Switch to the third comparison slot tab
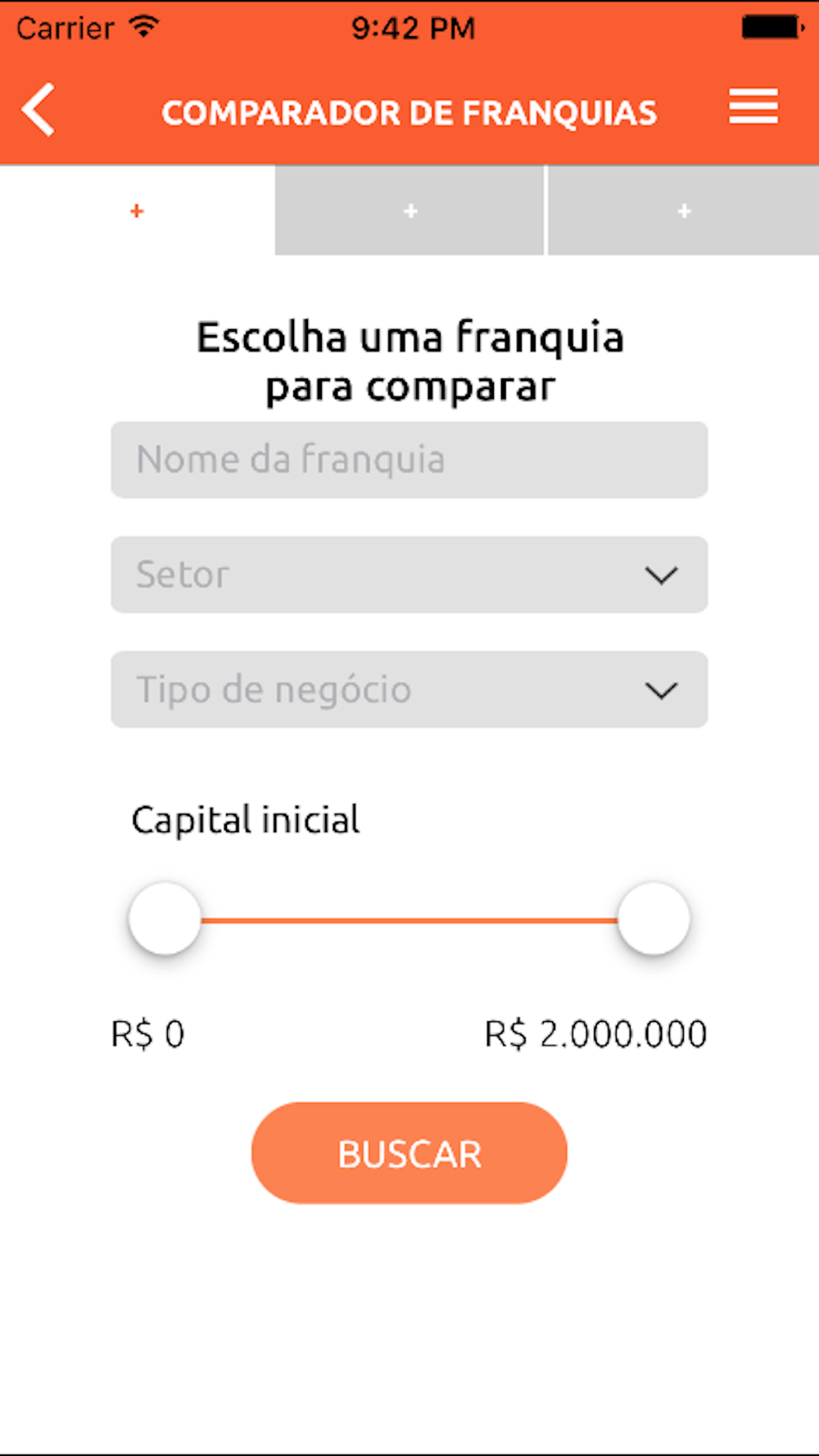The height and width of the screenshot is (1456, 819). 684,211
